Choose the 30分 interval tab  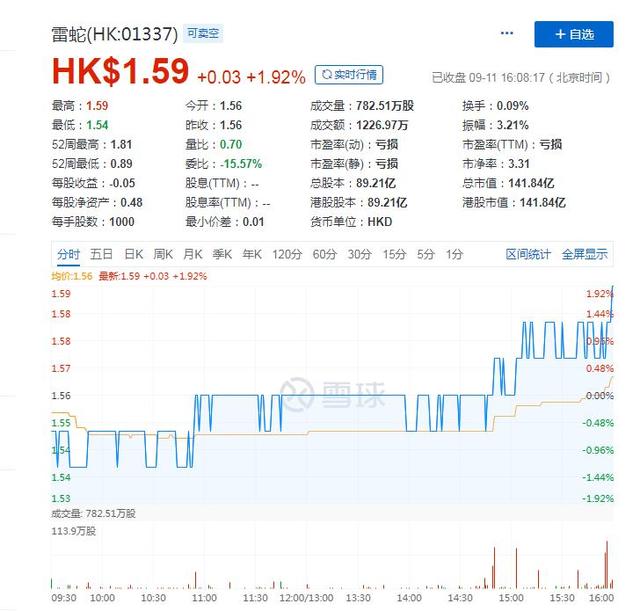[359, 254]
